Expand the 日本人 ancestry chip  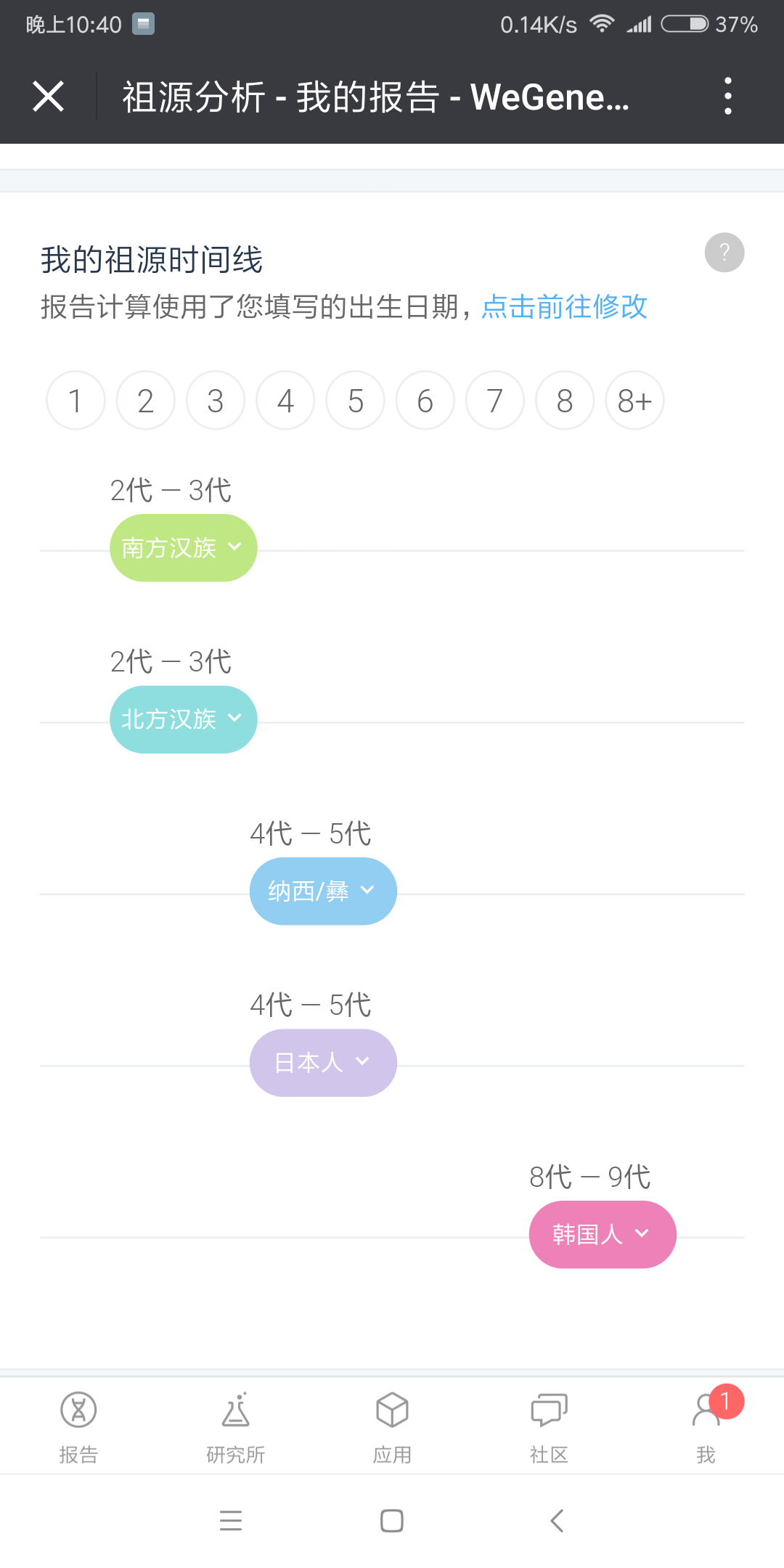(323, 1063)
